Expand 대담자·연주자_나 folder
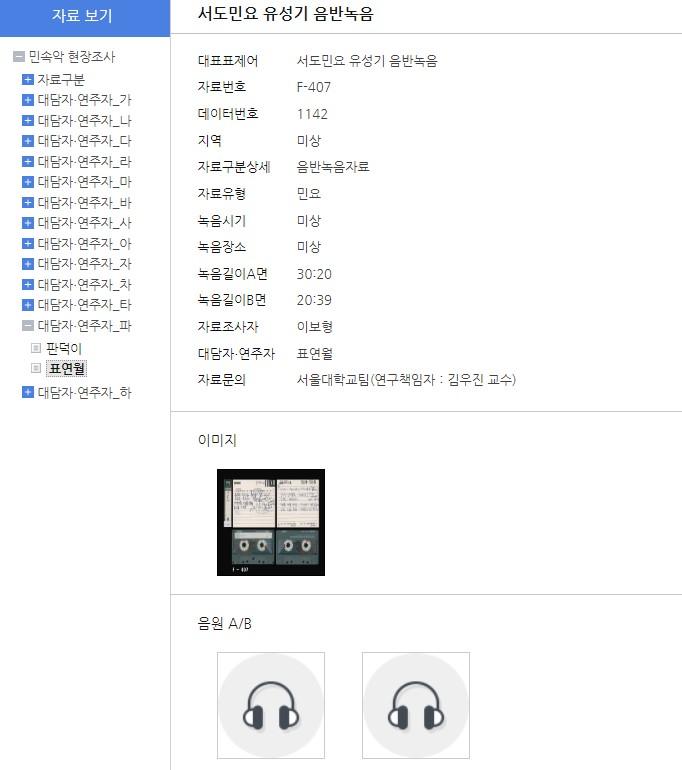682x770 pixels. coord(28,120)
